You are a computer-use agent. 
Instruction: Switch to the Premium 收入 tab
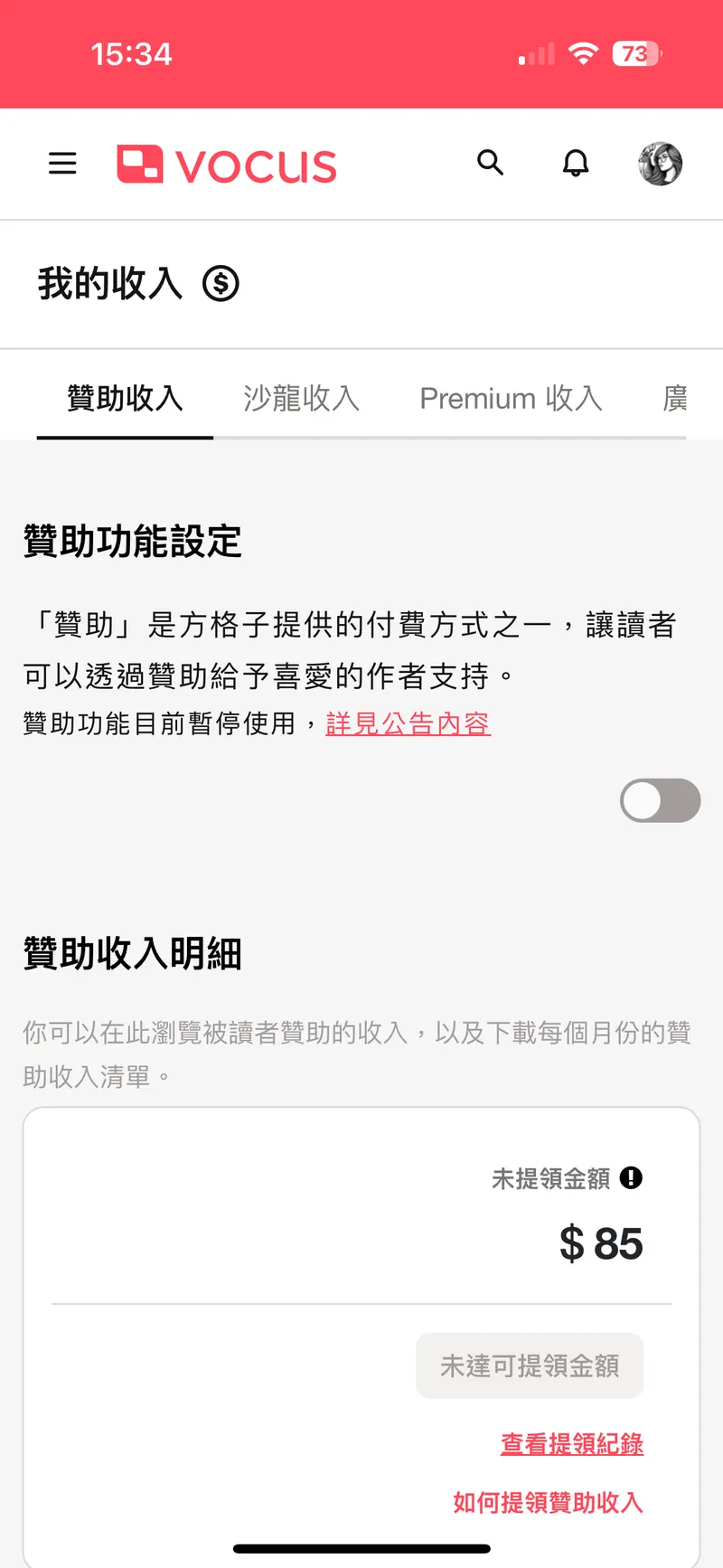coord(511,398)
